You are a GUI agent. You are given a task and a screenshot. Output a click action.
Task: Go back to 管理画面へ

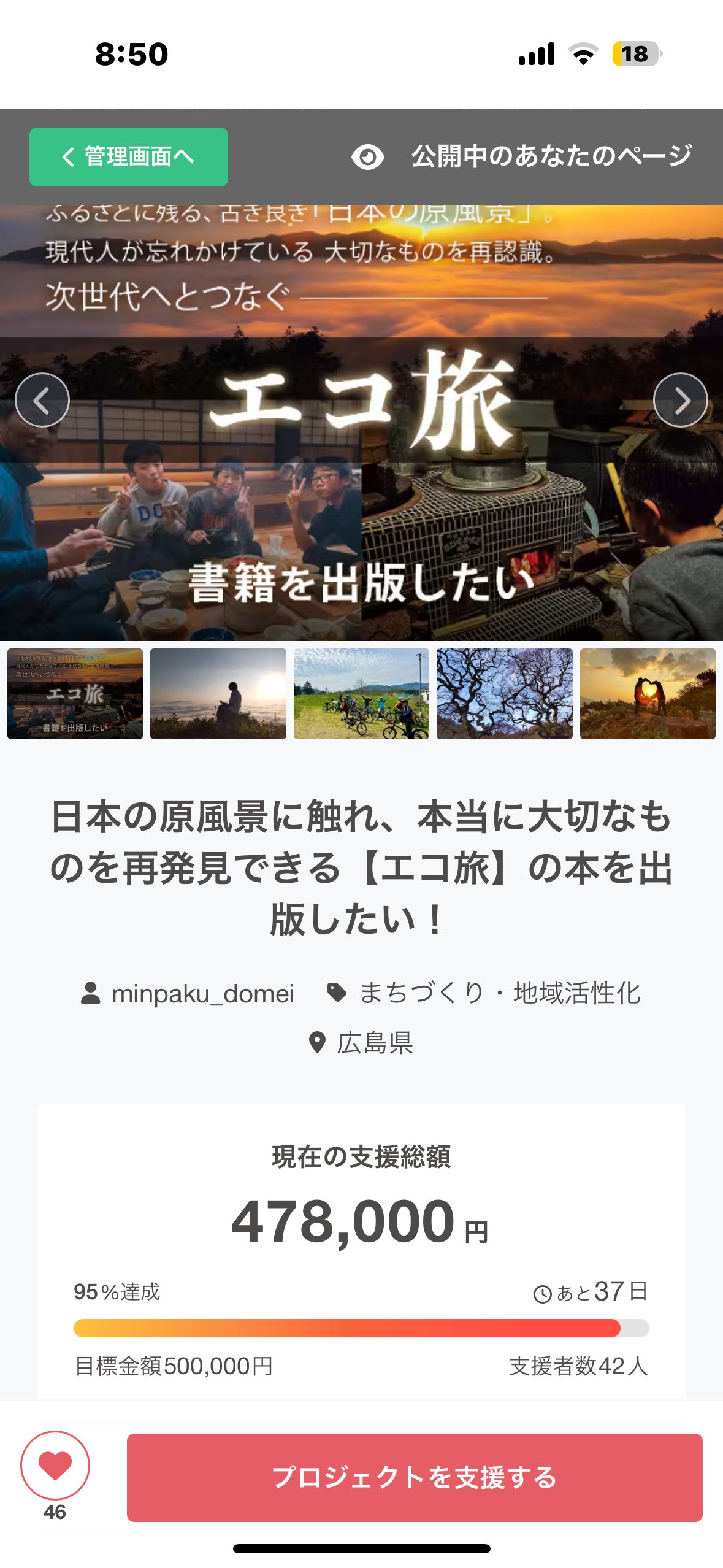pos(129,157)
